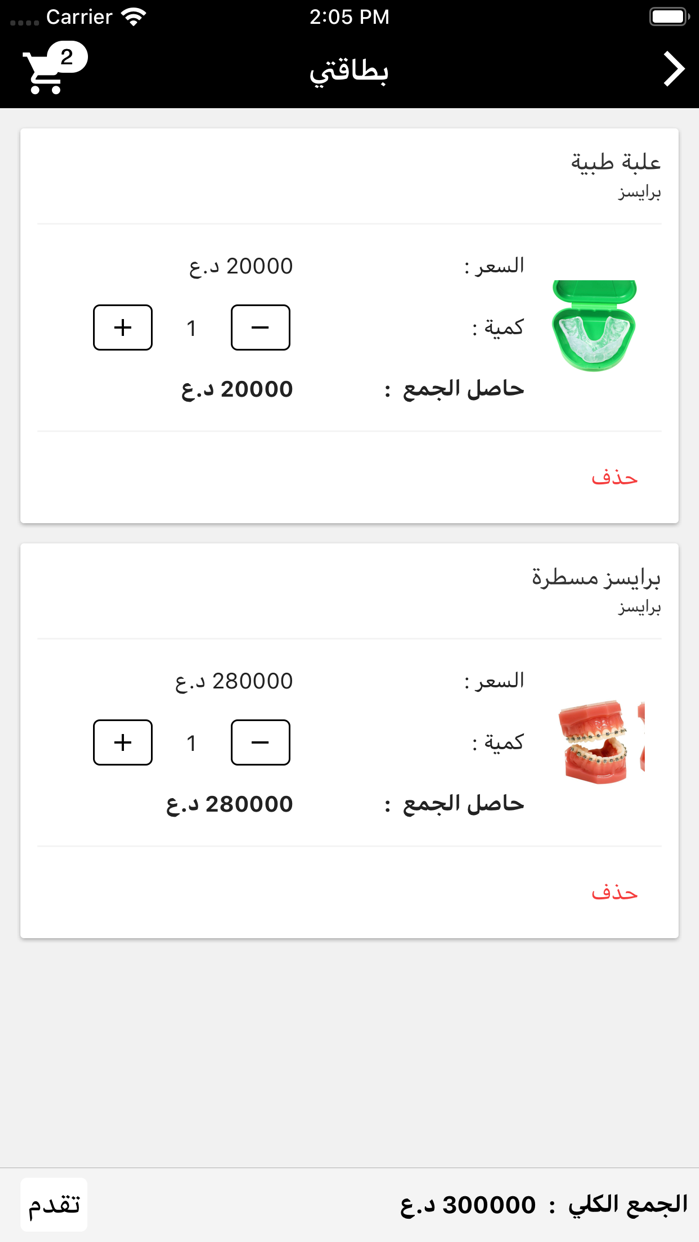This screenshot has height=1242, width=699.
Task: Increase quantity of علبة طبية
Action: click(x=123, y=327)
